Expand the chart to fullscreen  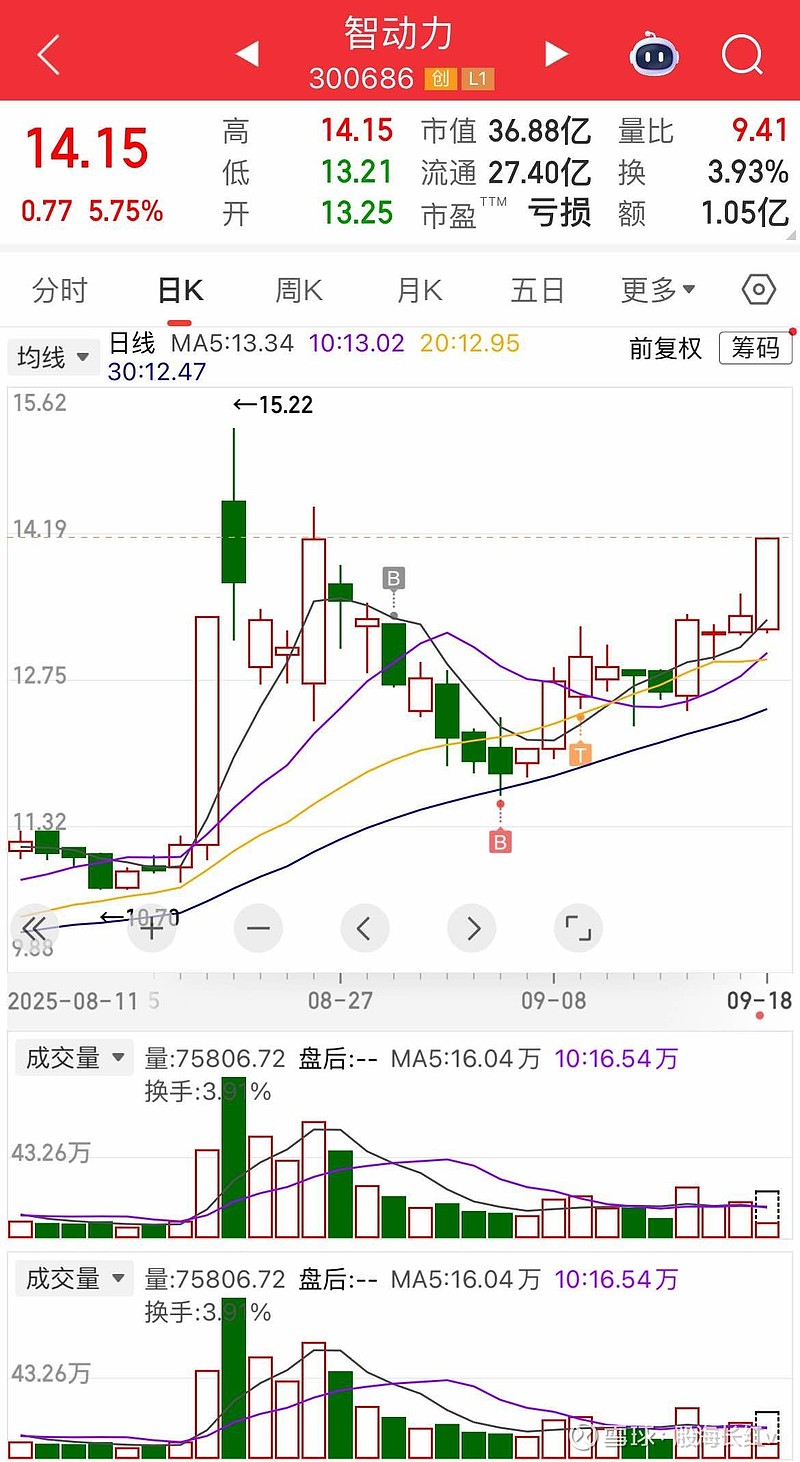(578, 928)
